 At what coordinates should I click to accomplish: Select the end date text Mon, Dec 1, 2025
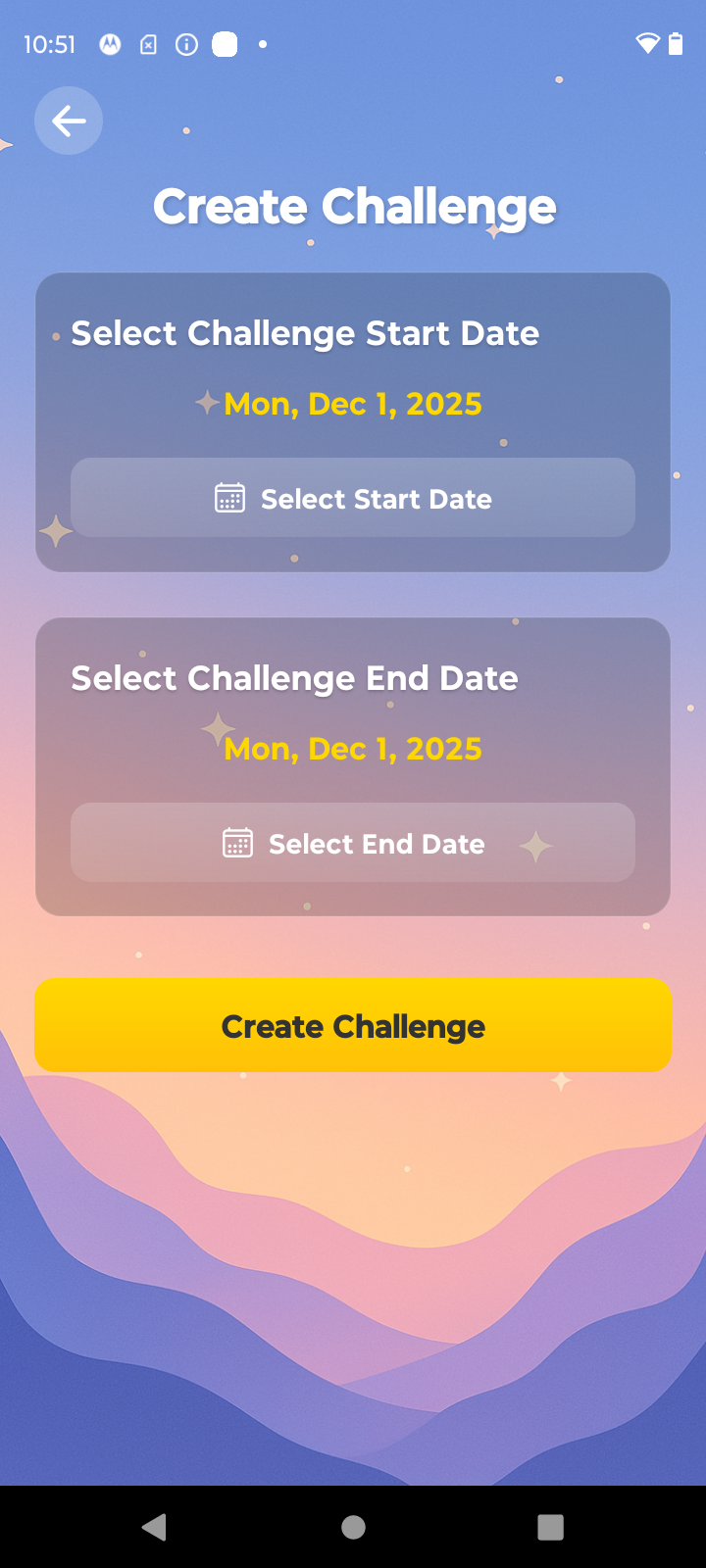click(353, 748)
